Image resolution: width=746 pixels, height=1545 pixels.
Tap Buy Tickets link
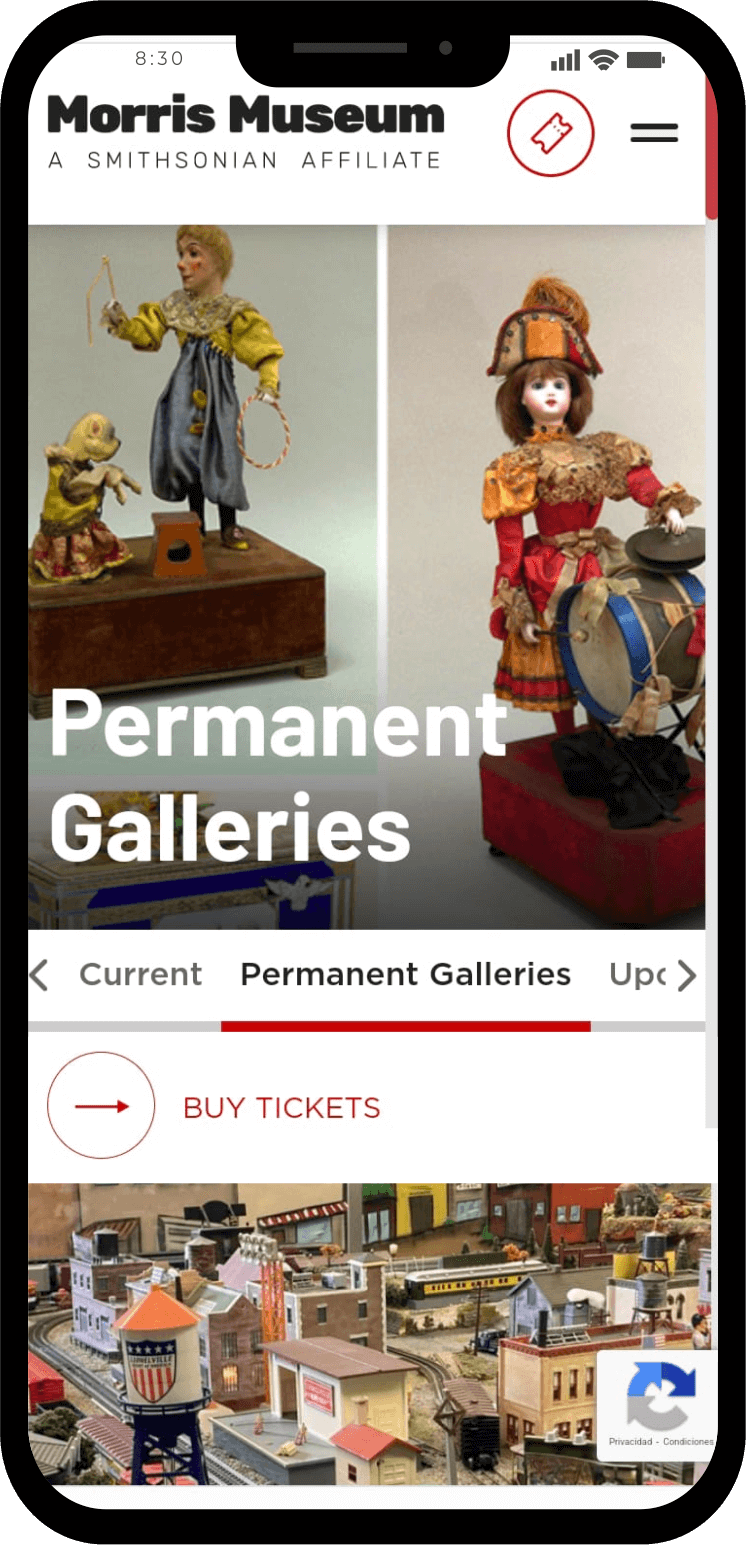point(214,1106)
